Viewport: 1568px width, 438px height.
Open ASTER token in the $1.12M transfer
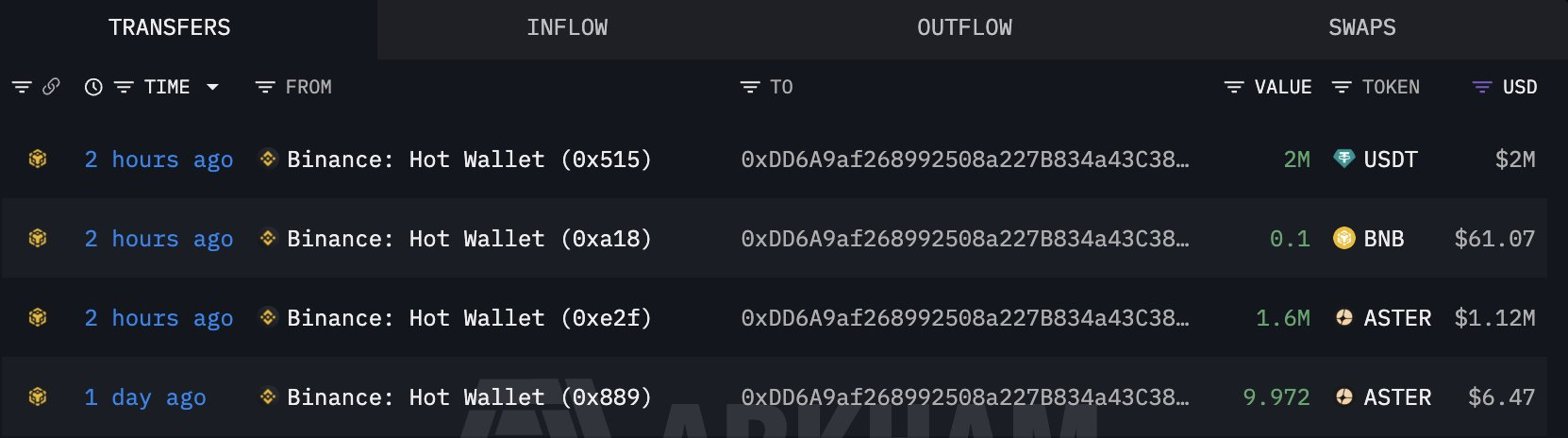coord(1396,318)
